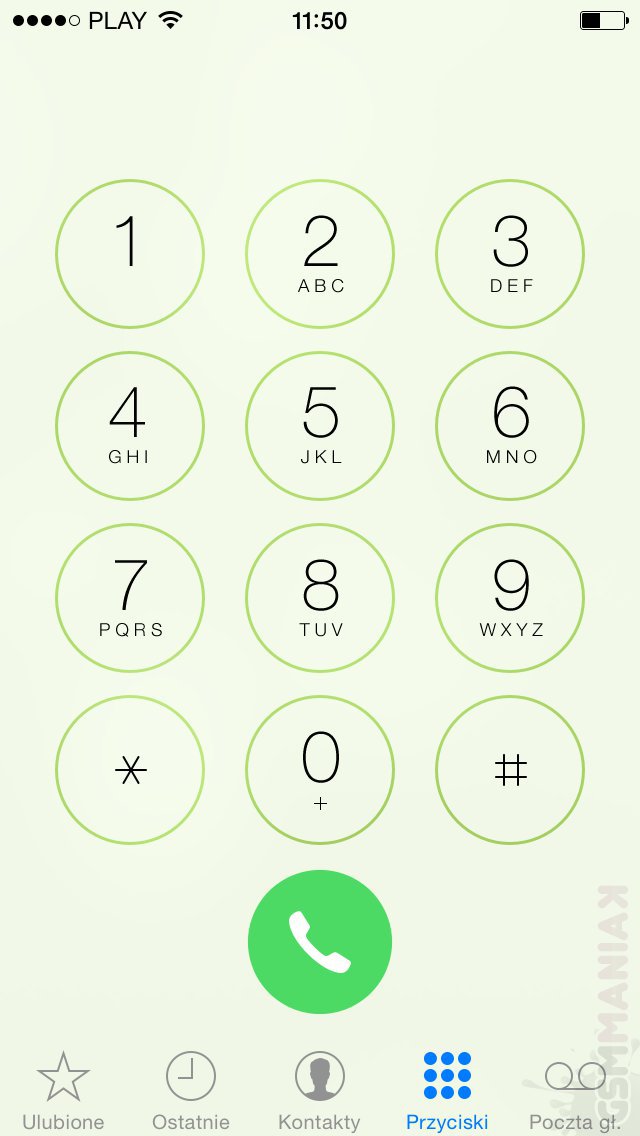Image resolution: width=640 pixels, height=1136 pixels.
Task: Tap the 4 GHI key
Action: [129, 426]
